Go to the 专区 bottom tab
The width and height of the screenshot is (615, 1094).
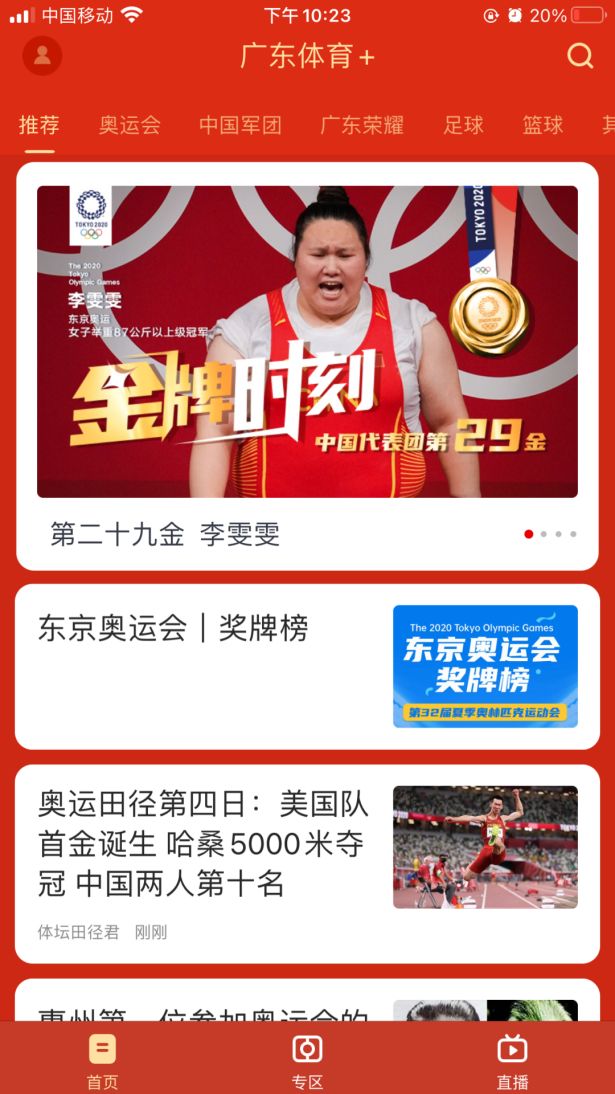coord(307,1060)
